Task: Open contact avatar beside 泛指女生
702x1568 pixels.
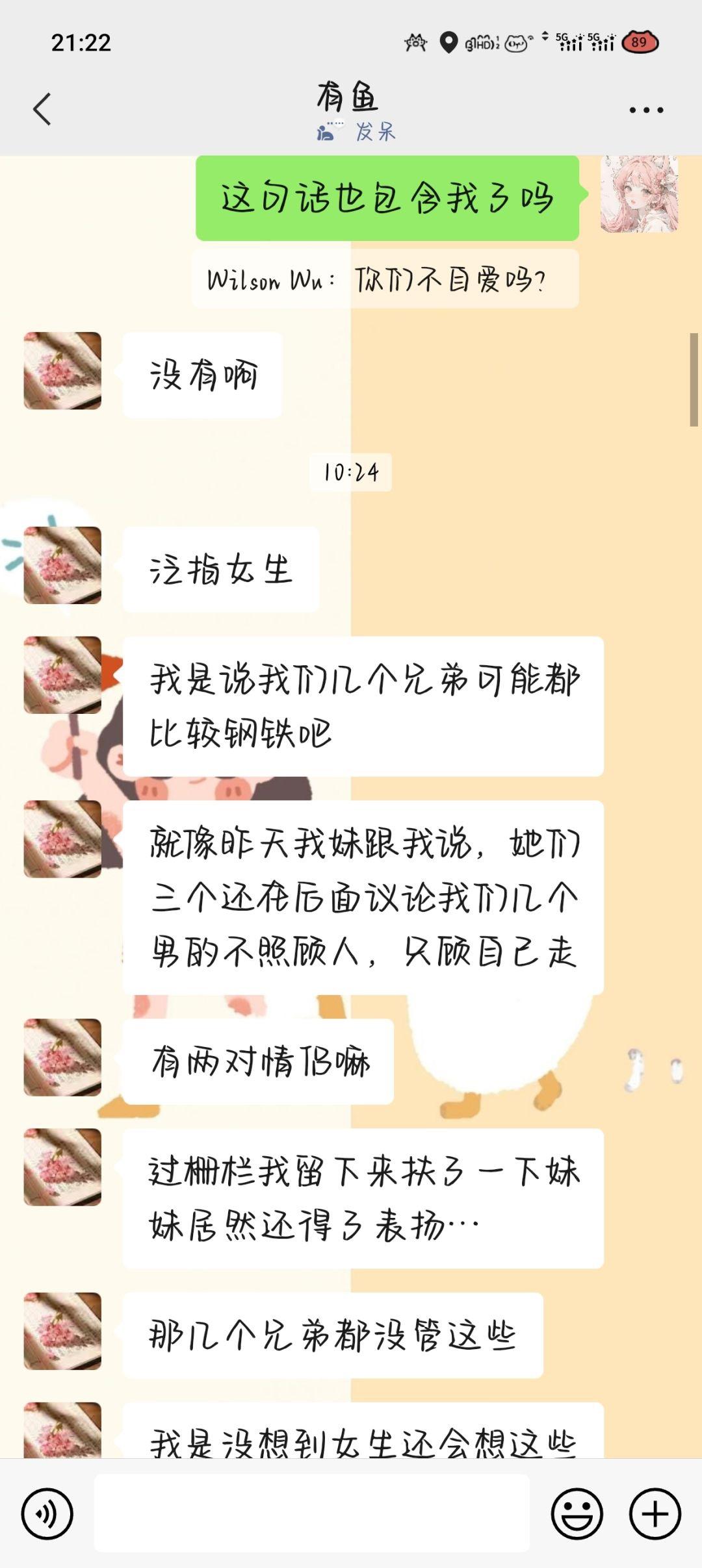Action: point(62,565)
